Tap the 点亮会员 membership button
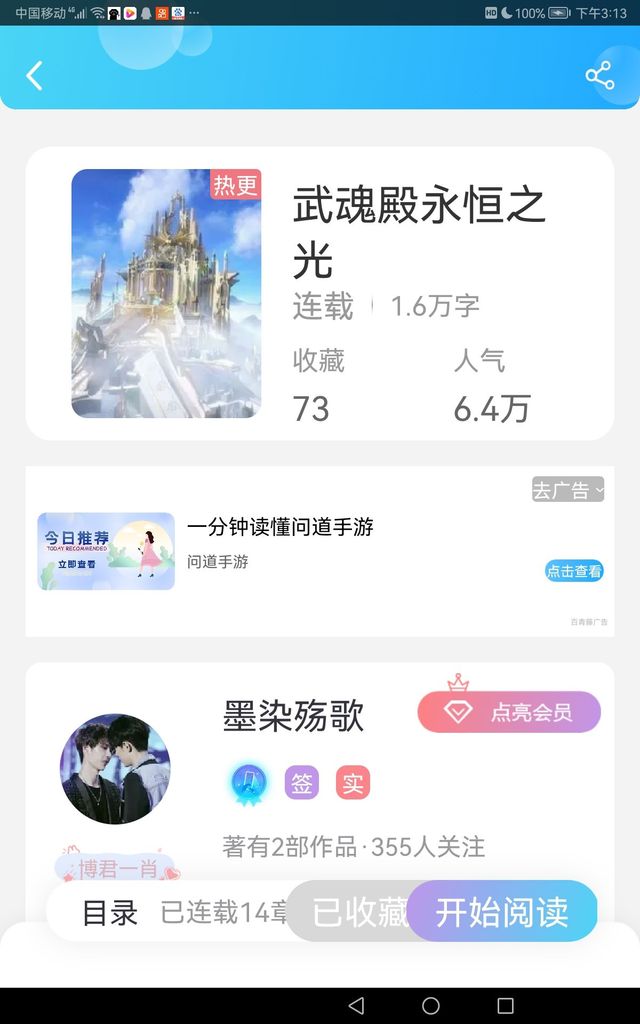640x1024 pixels. [509, 712]
